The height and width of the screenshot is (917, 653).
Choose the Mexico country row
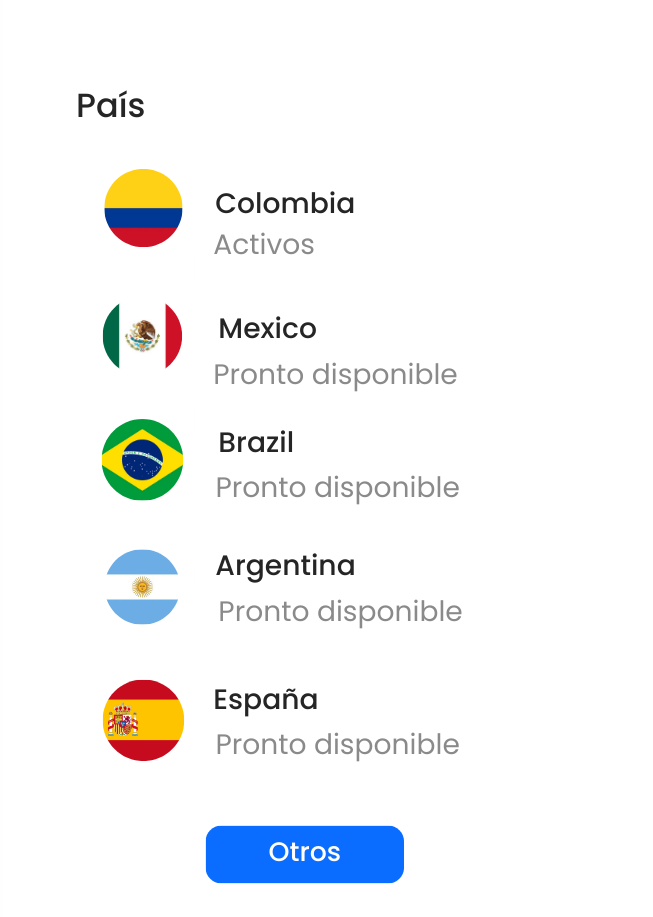267,329
